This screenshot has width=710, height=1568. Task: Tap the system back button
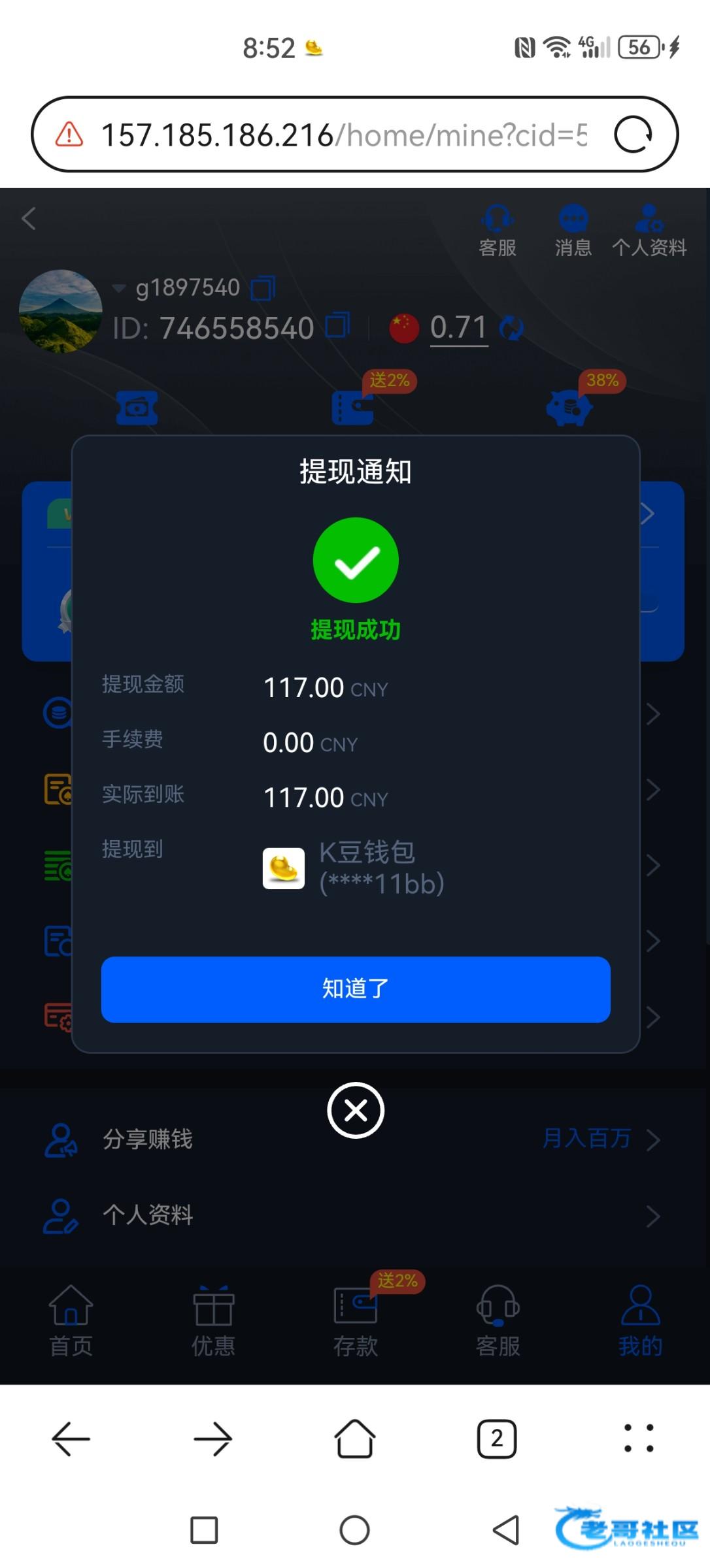[505, 1530]
